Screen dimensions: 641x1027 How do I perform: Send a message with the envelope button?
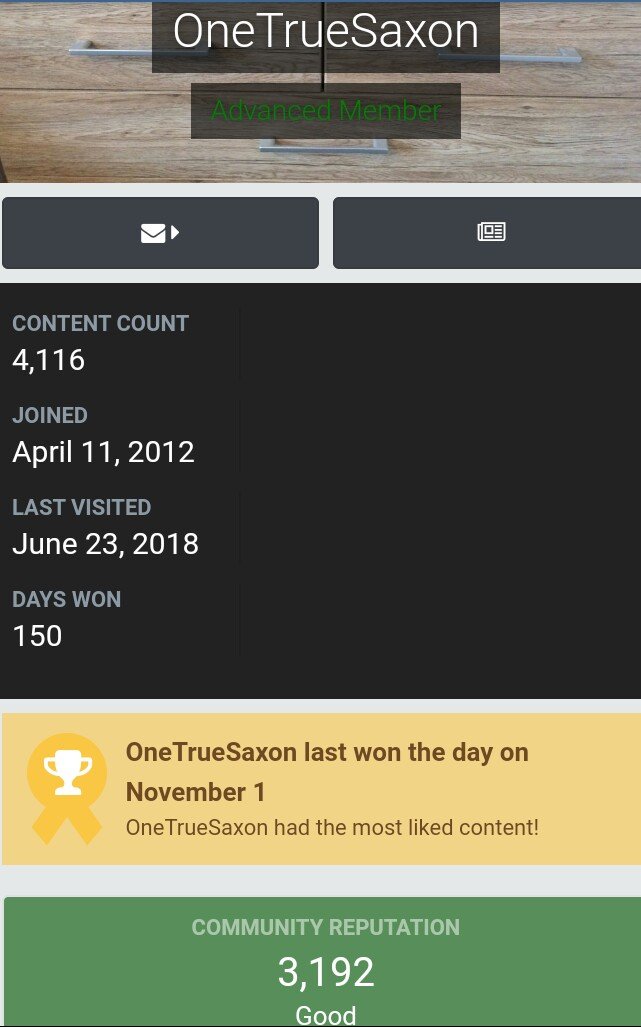coord(160,233)
